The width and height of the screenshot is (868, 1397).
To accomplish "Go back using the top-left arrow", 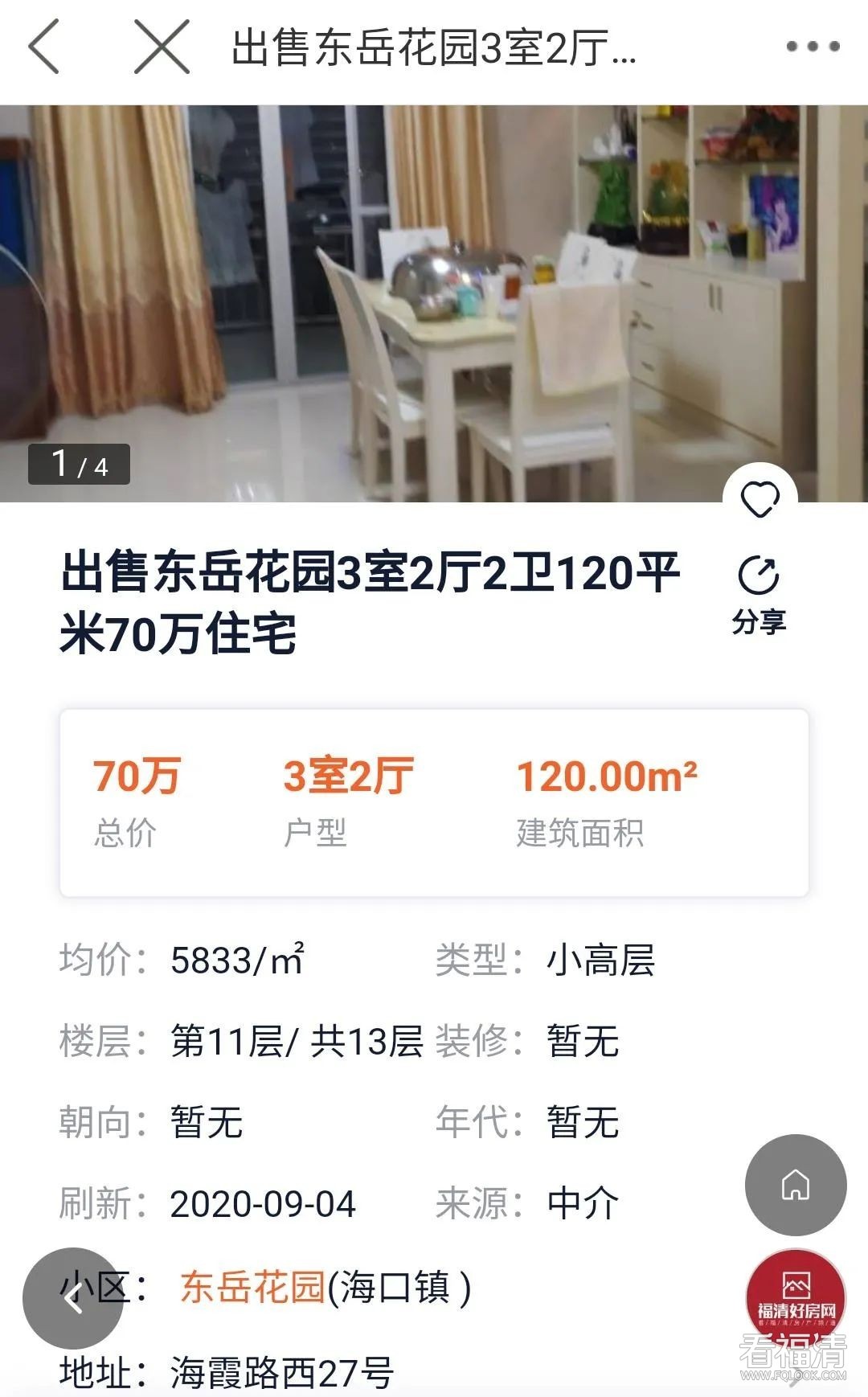I will (x=44, y=47).
